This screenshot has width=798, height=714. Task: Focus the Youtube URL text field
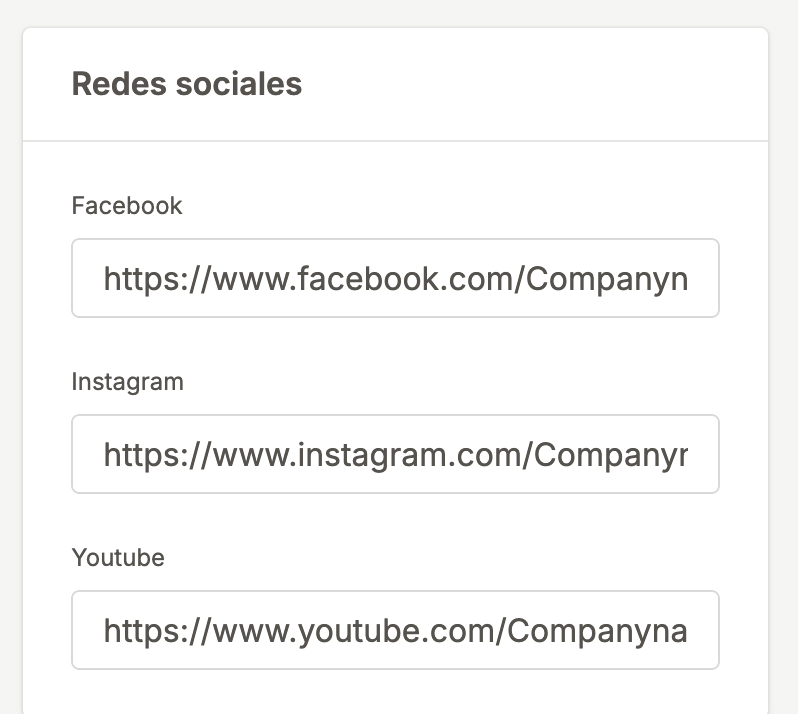tap(395, 630)
